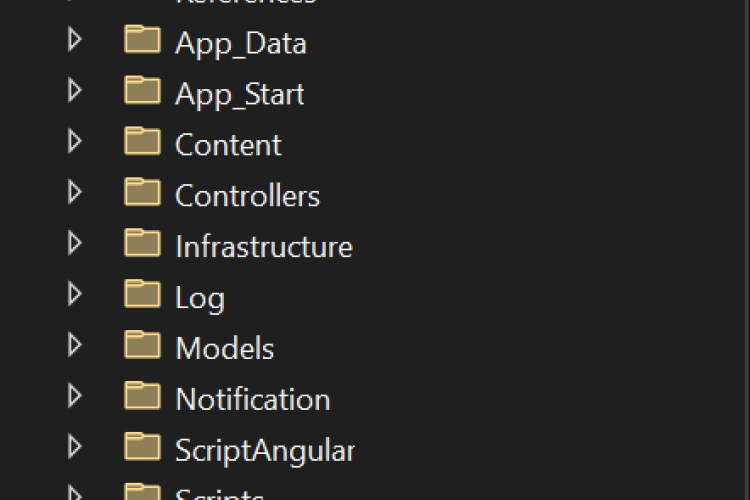Select the ScriptAngular folder
The height and width of the screenshot is (500, 750).
click(x=264, y=450)
